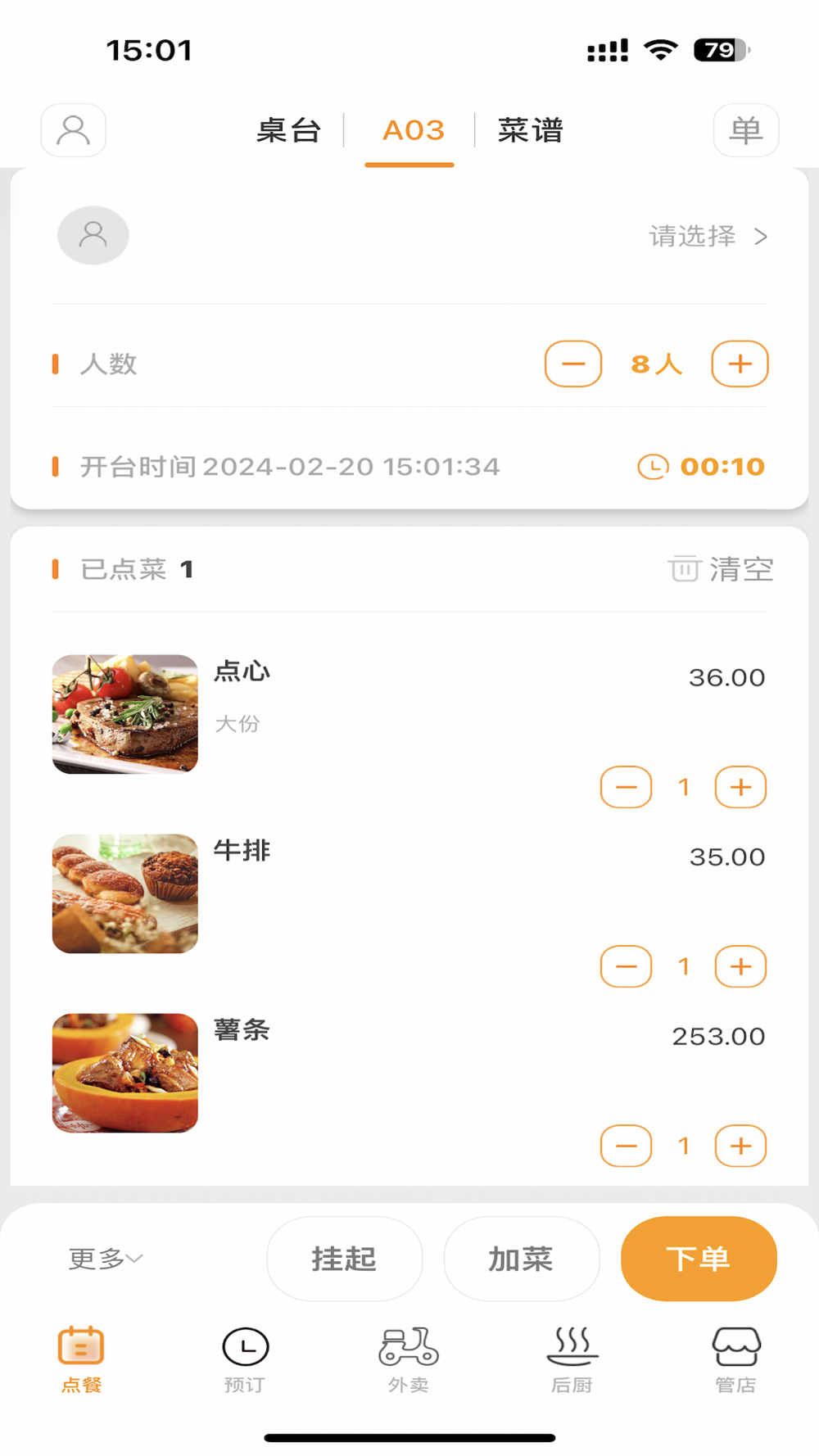The image size is (819, 1456).
Task: Switch to the 菜谱 tab
Action: click(x=531, y=130)
